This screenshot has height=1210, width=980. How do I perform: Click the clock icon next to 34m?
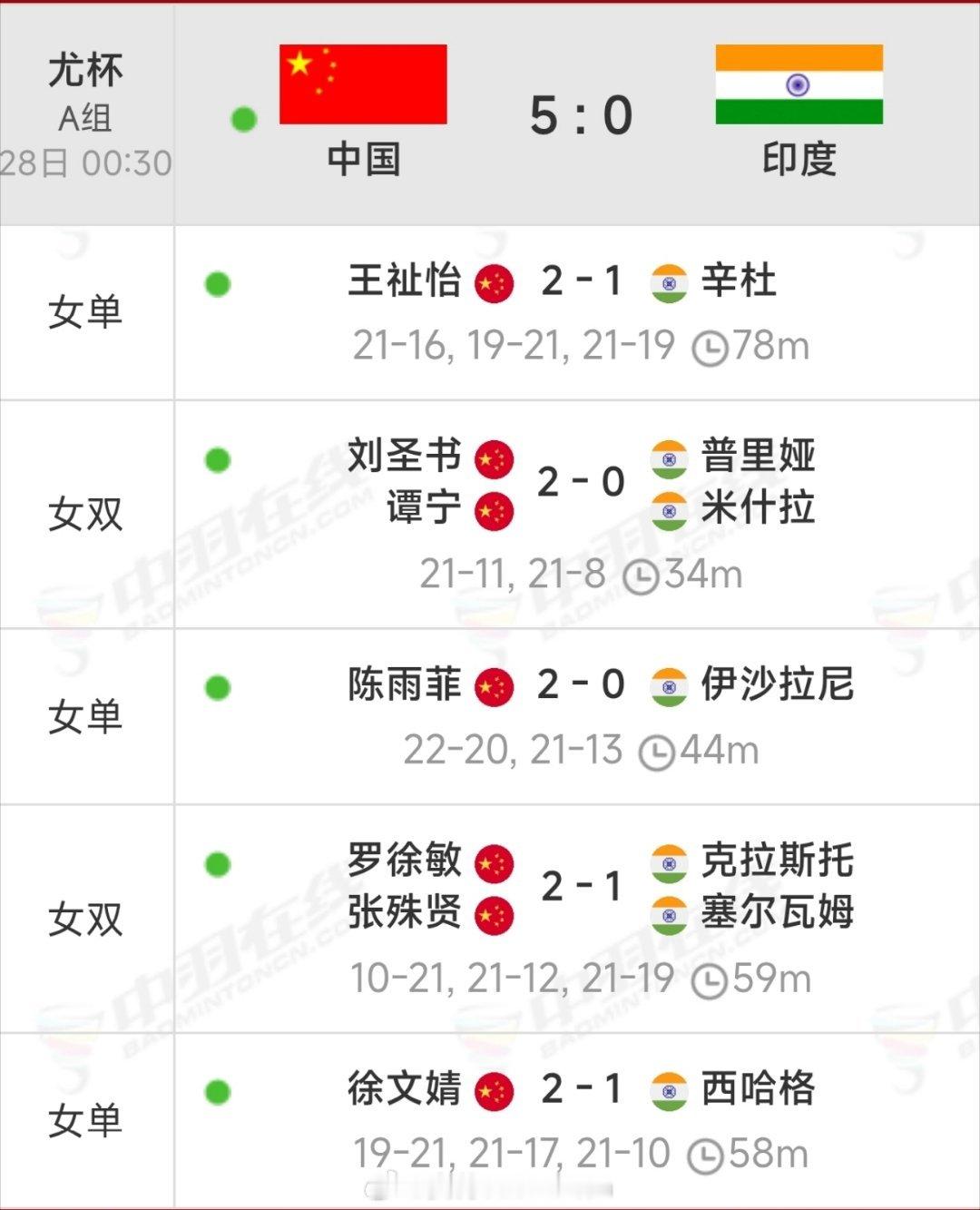(641, 573)
